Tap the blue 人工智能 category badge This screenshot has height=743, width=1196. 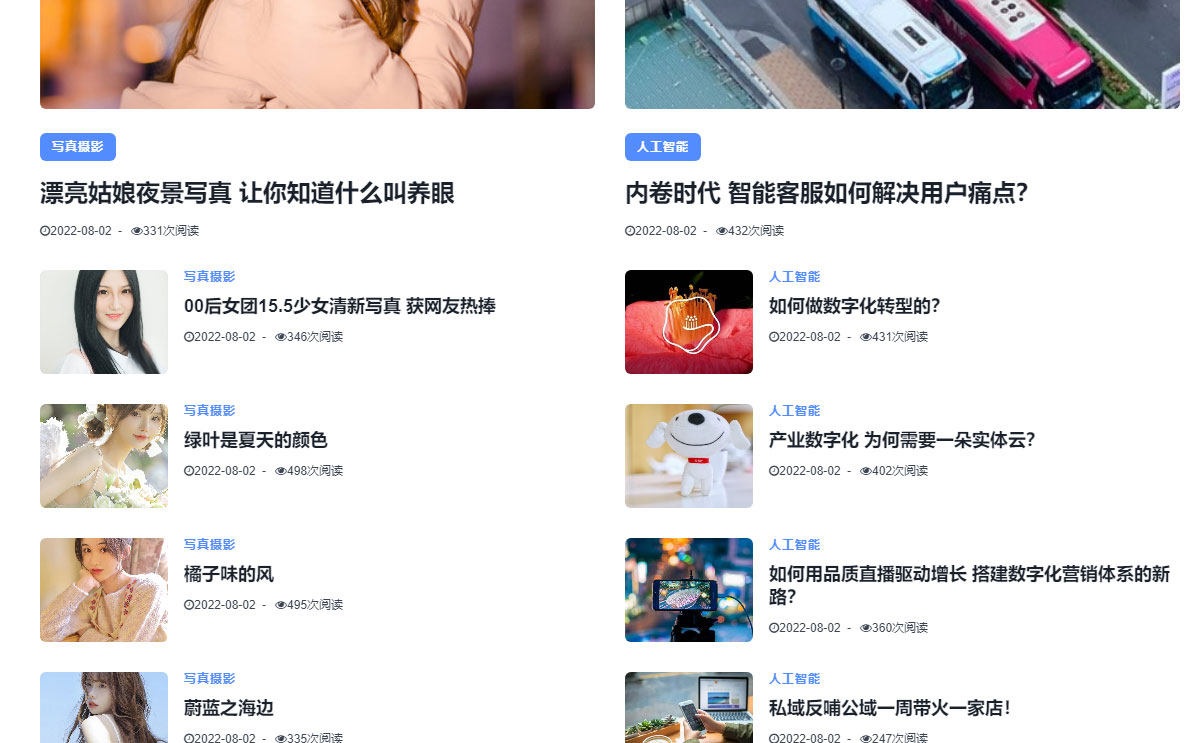662,147
